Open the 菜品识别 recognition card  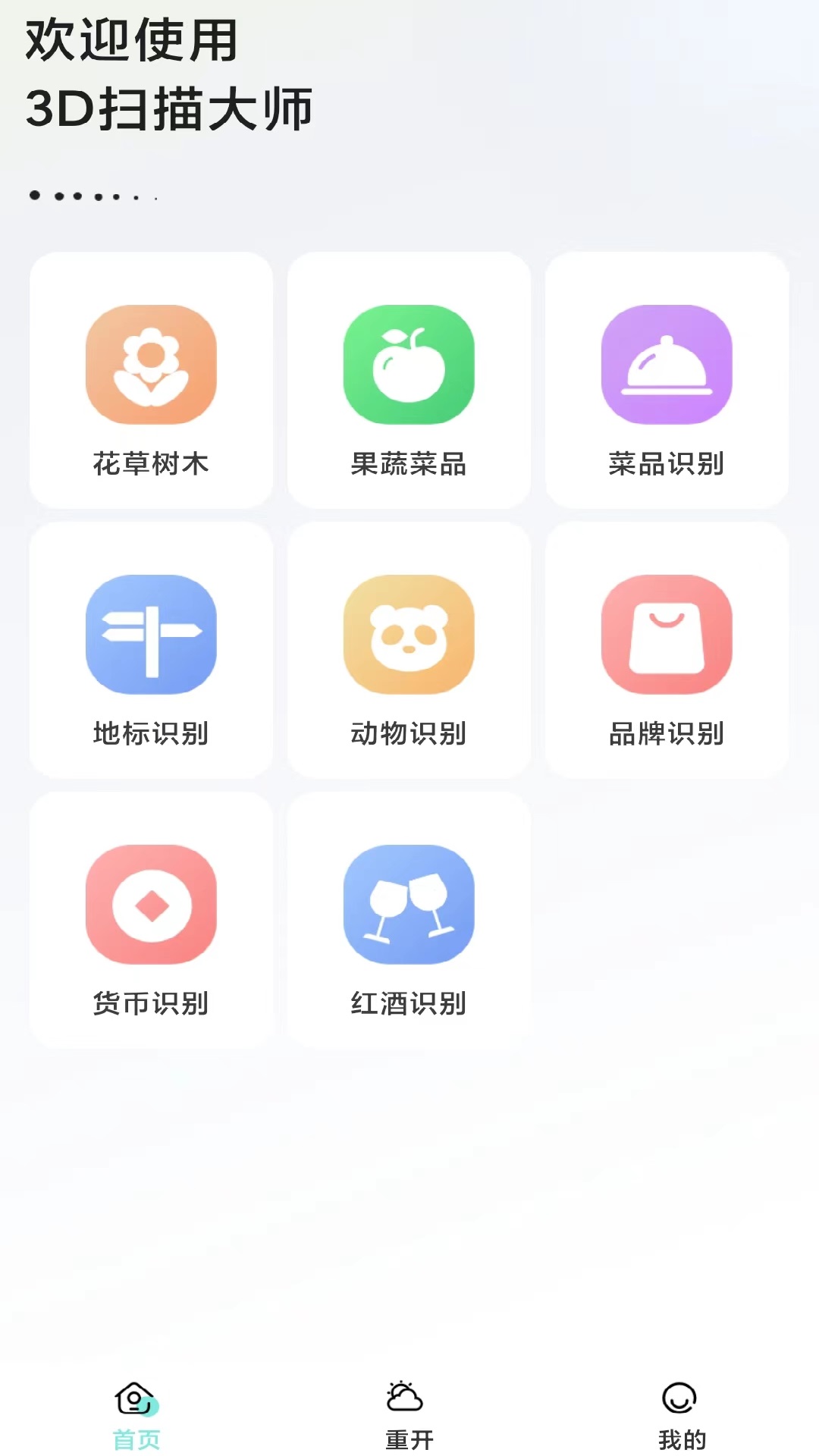pos(667,379)
